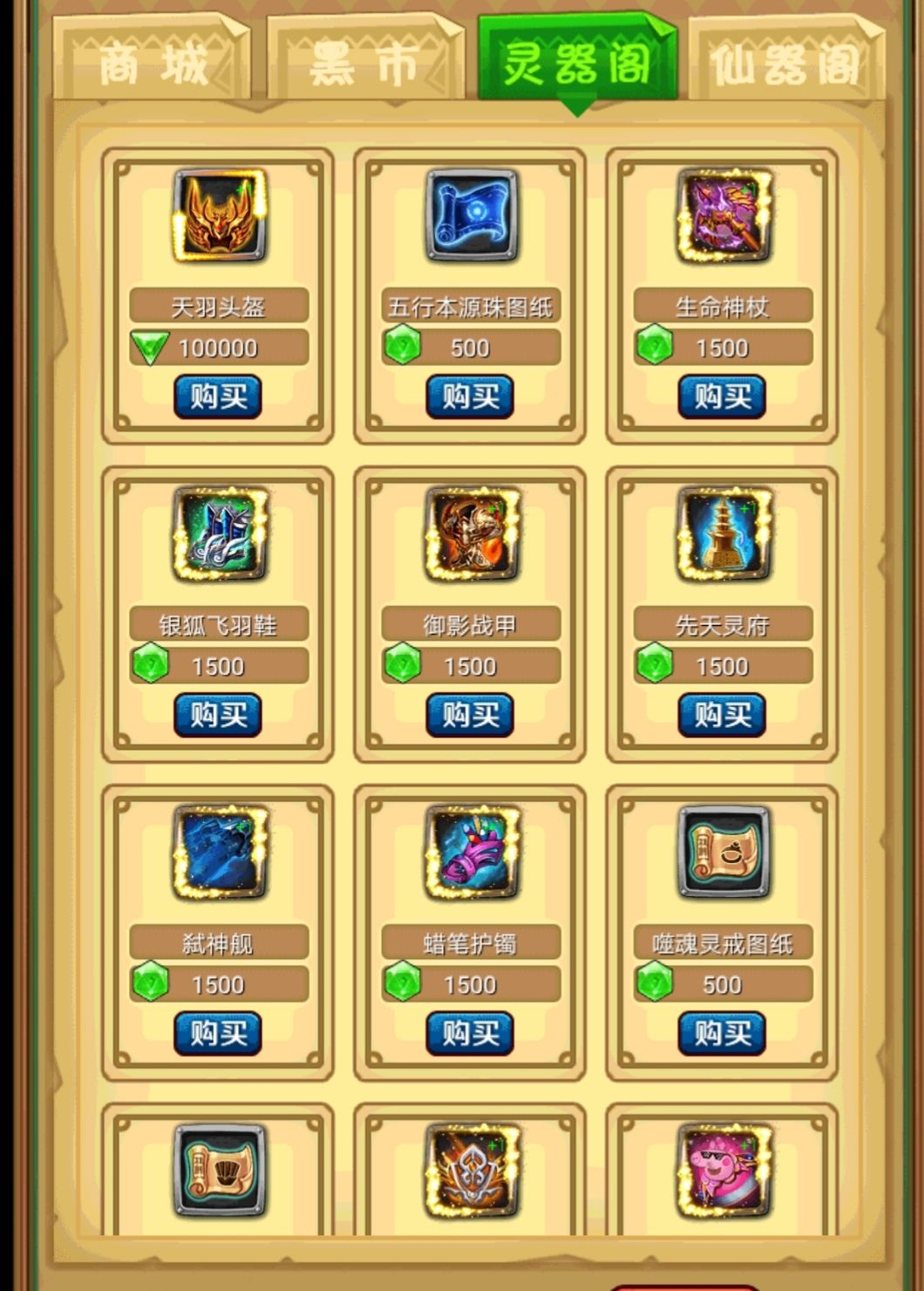Click the 先天灵府 pagoda icon
924x1291 pixels.
coord(722,538)
